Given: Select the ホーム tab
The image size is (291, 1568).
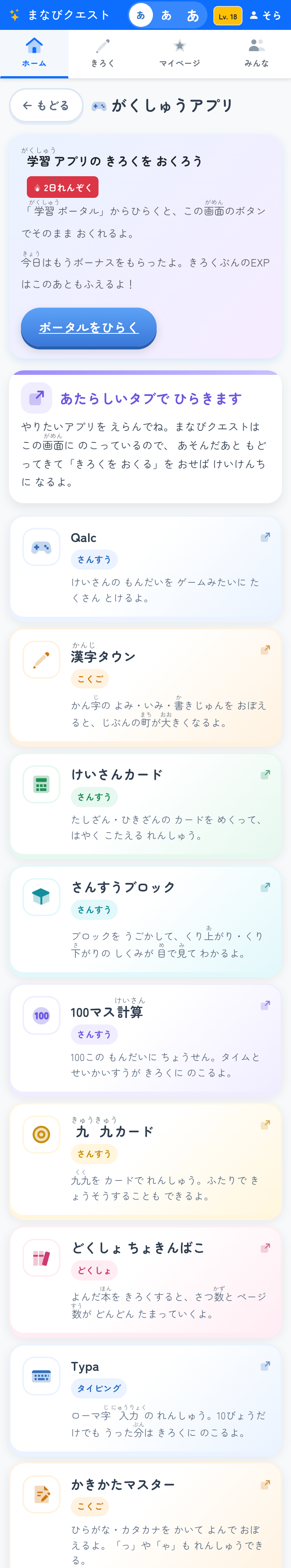Looking at the screenshot, I should tap(34, 53).
